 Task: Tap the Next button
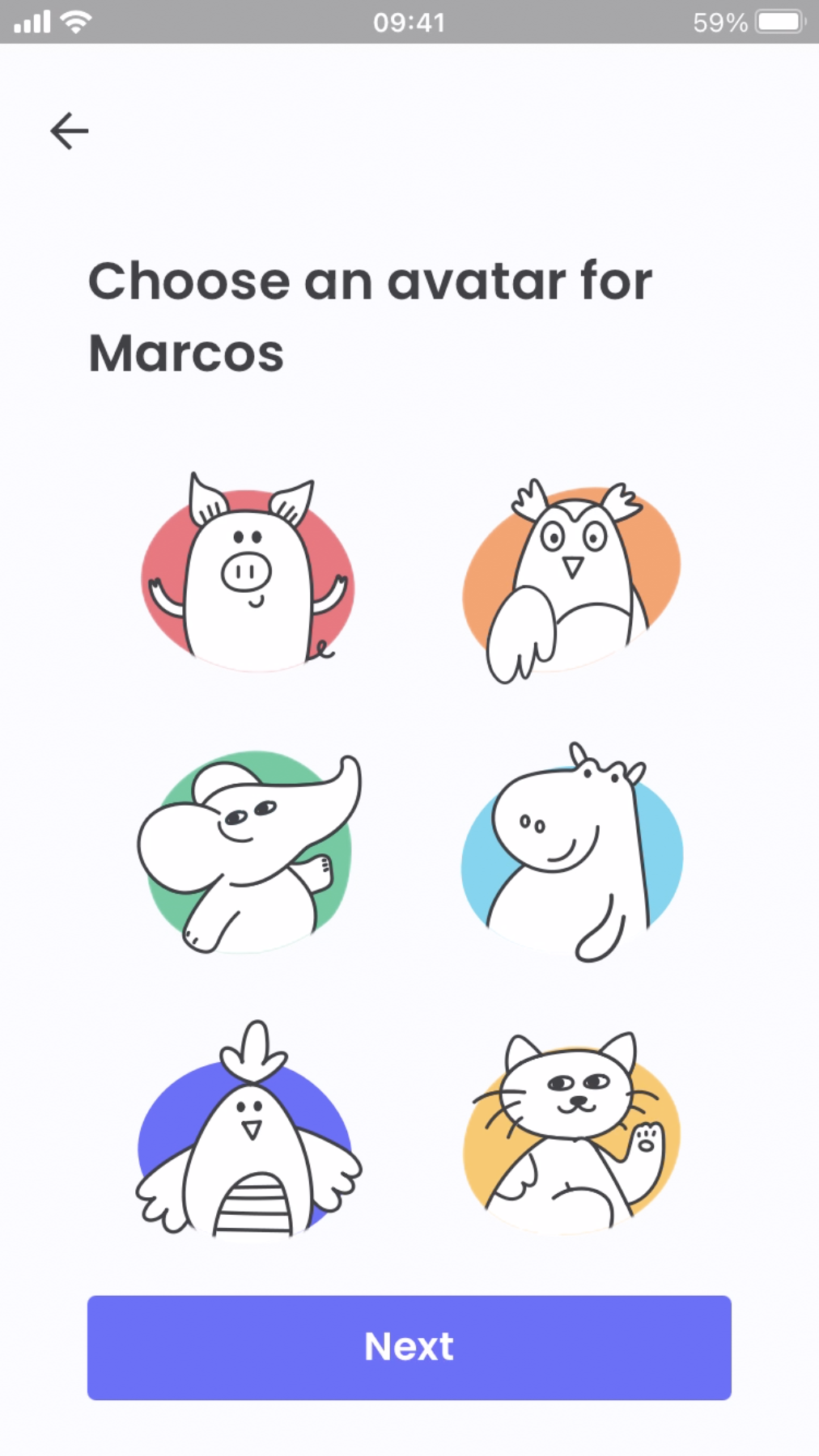(x=409, y=1348)
